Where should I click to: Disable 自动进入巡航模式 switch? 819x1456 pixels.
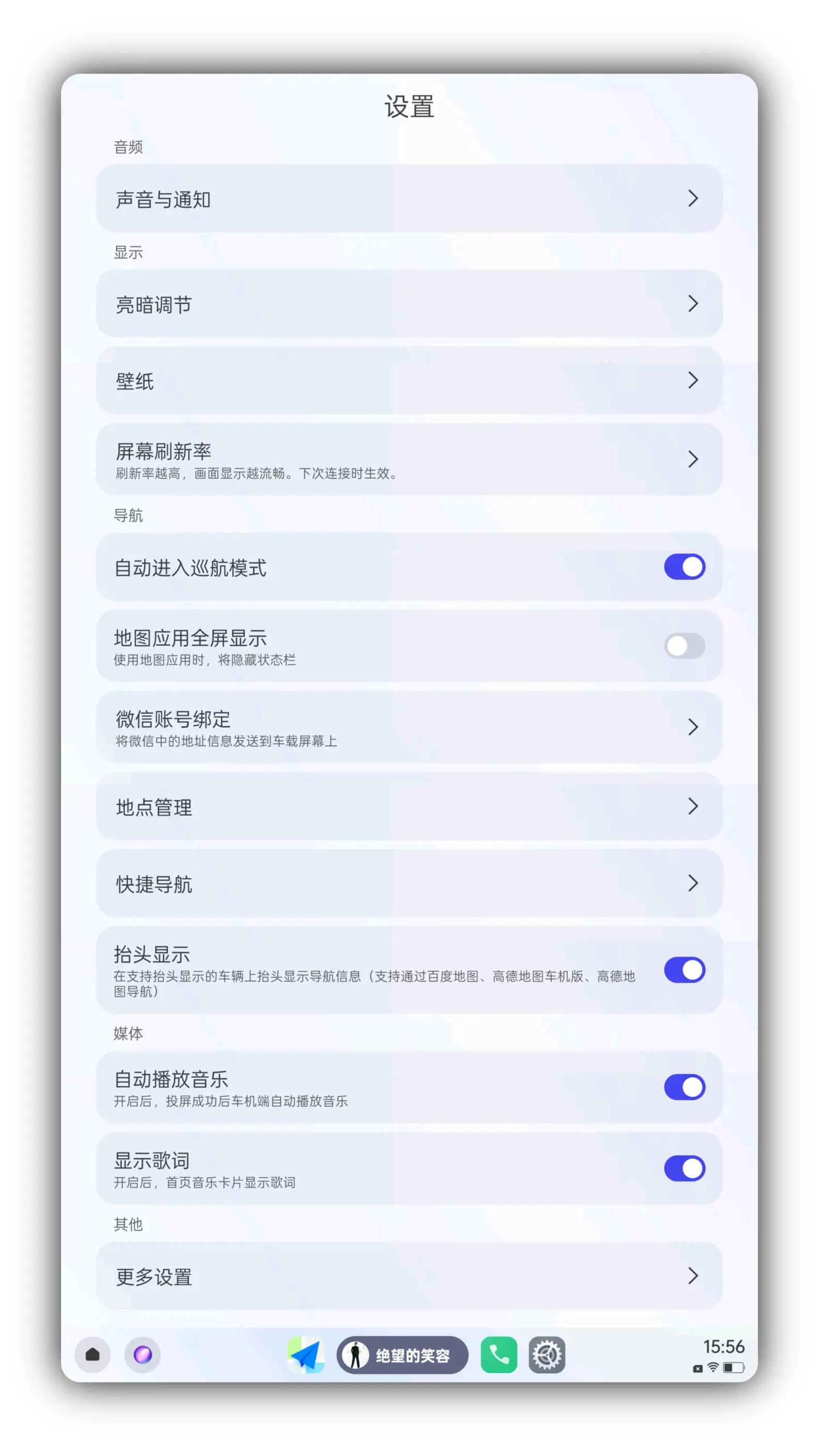pos(684,567)
